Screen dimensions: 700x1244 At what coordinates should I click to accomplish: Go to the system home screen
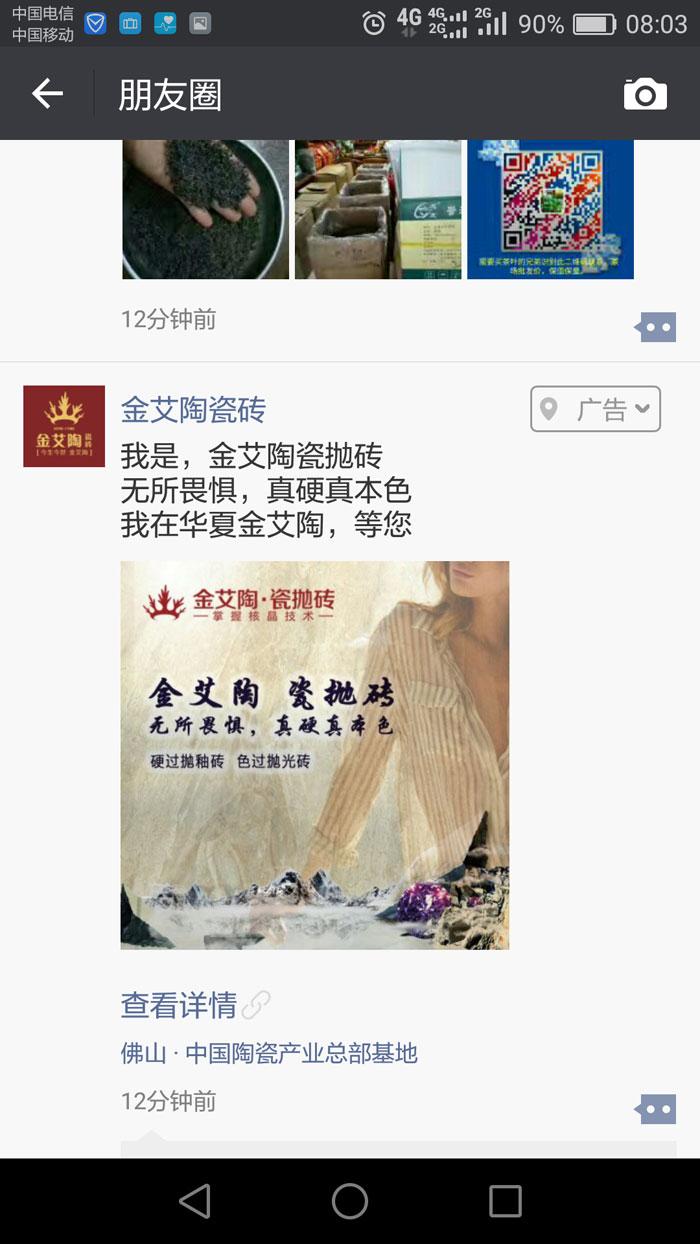coord(350,1201)
